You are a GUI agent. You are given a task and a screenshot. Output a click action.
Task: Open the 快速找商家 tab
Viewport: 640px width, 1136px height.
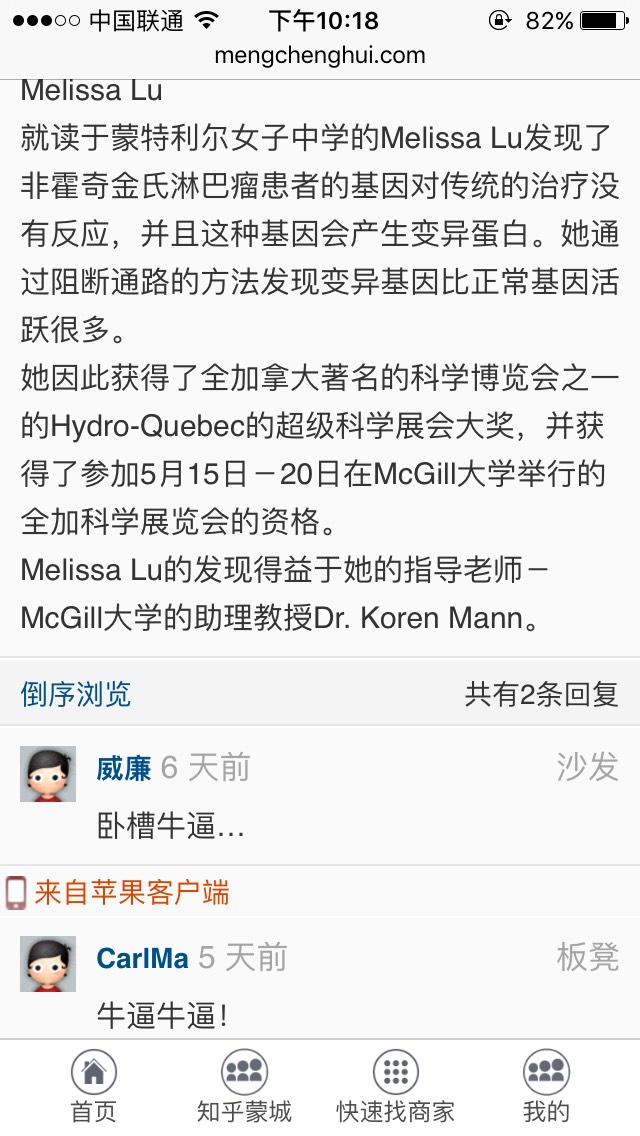tap(396, 1087)
